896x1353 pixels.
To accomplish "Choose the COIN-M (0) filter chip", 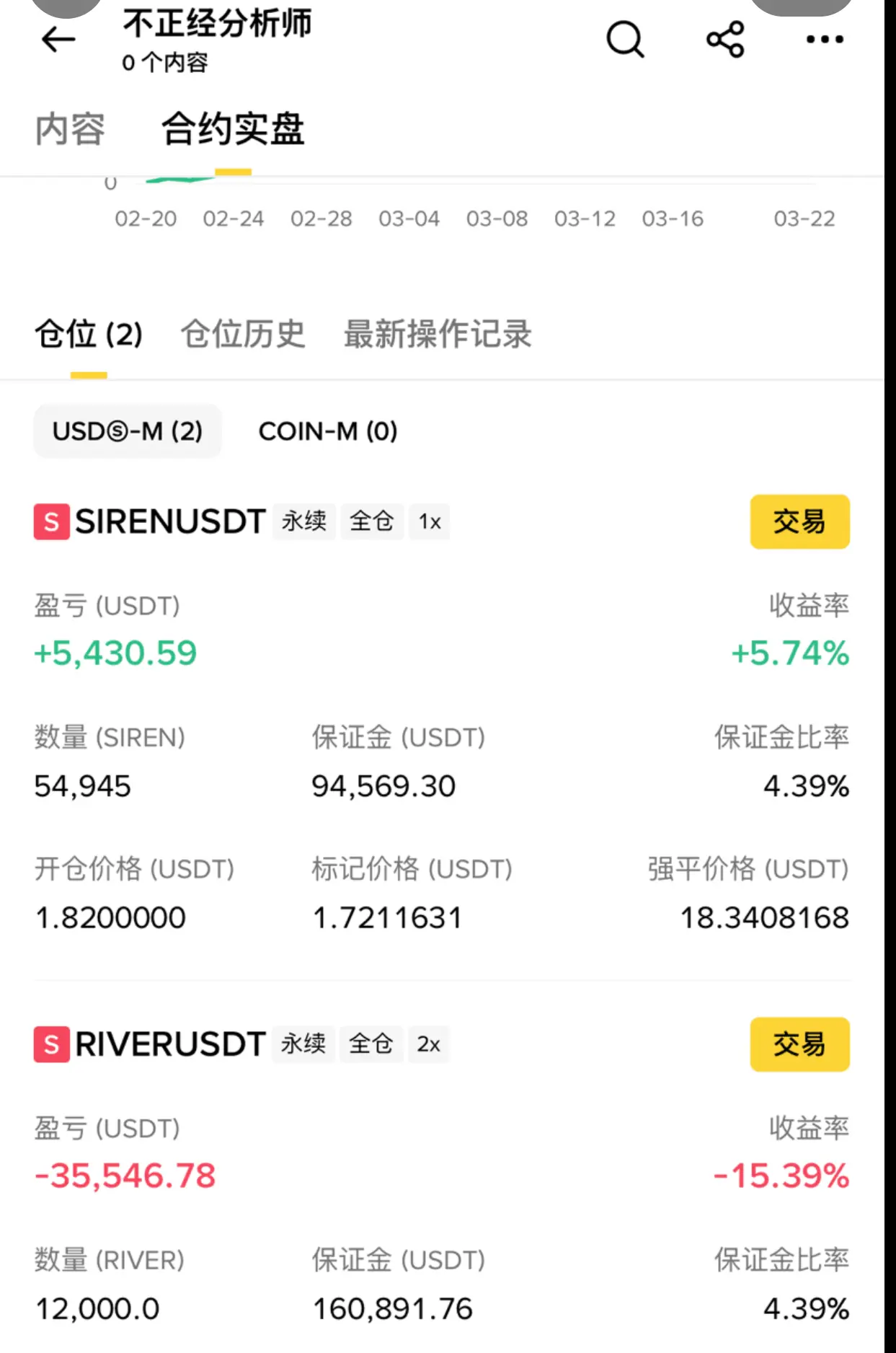I will pyautogui.click(x=328, y=431).
